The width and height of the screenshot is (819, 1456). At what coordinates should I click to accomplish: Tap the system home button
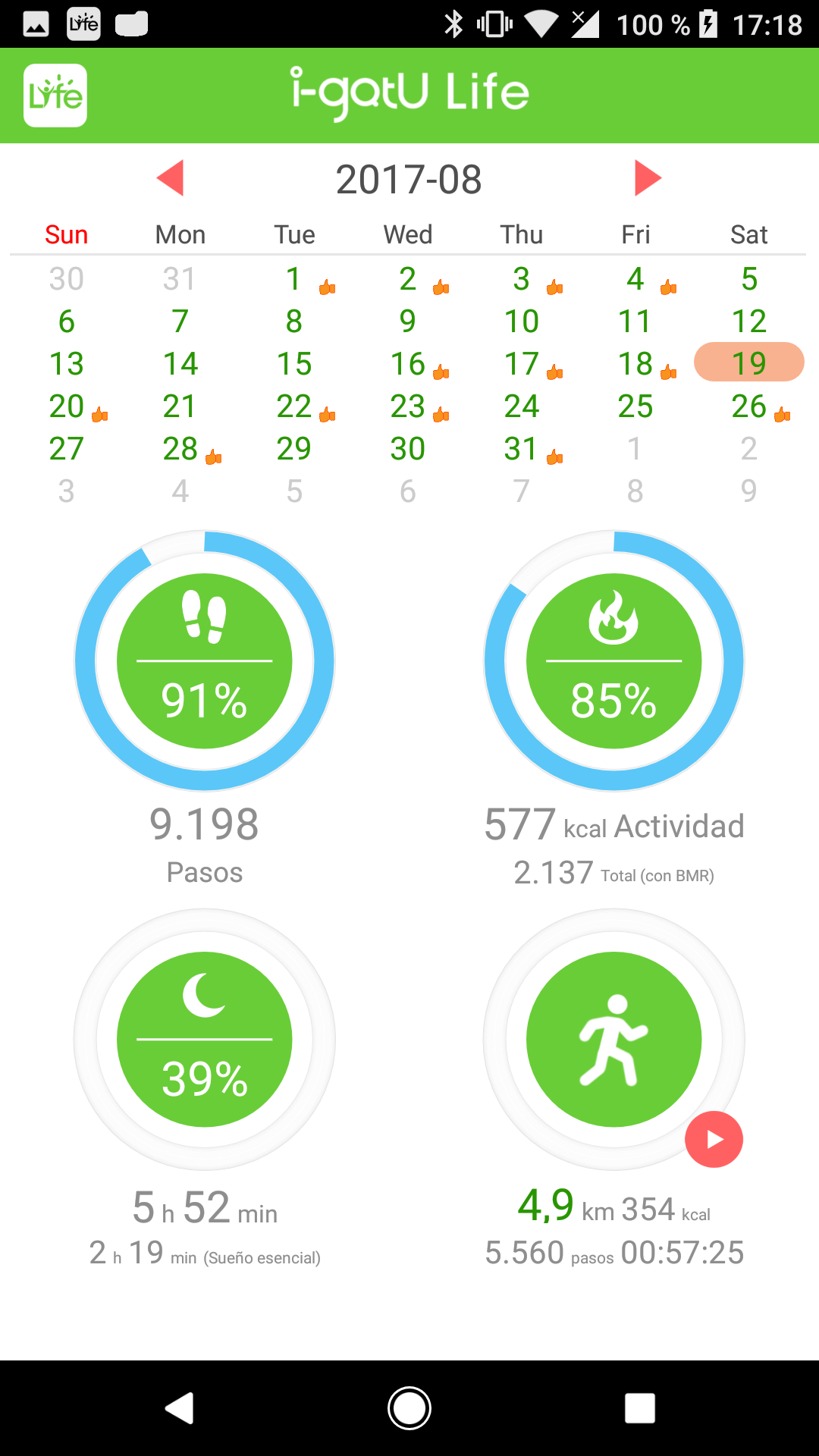pyautogui.click(x=409, y=1408)
